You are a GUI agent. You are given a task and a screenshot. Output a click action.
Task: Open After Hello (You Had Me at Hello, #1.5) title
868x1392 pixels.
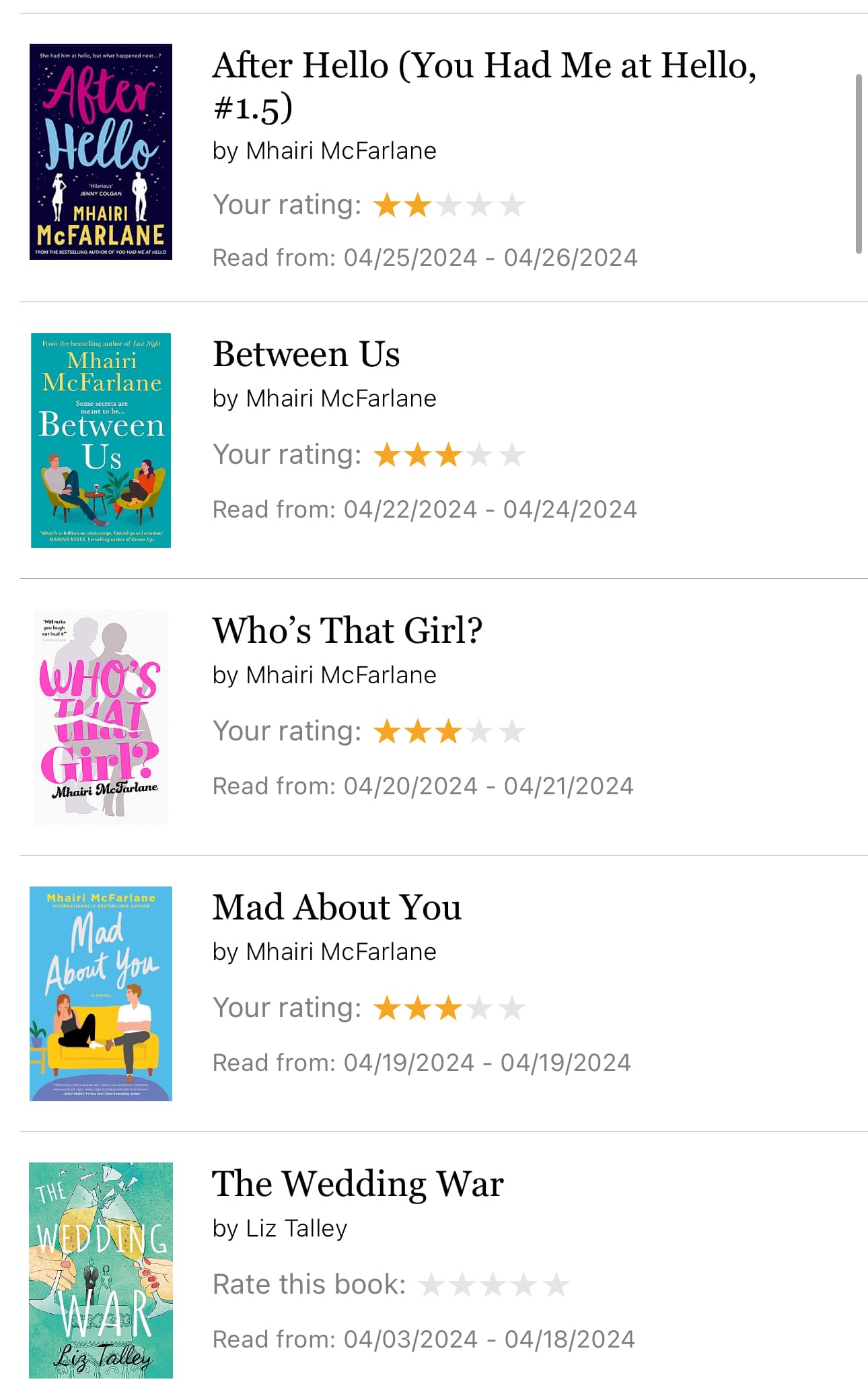[484, 85]
